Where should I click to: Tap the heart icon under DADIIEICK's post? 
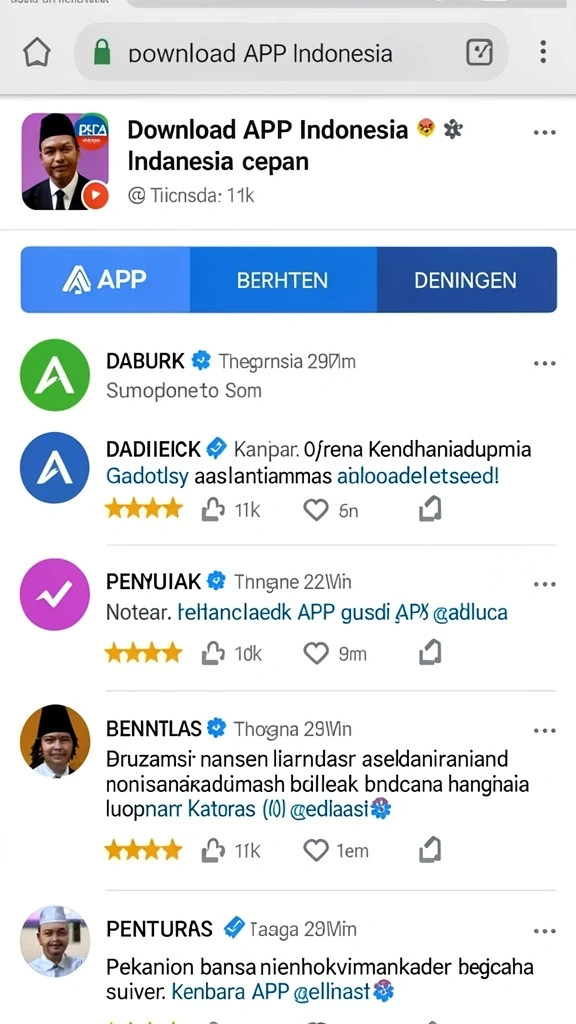316,510
